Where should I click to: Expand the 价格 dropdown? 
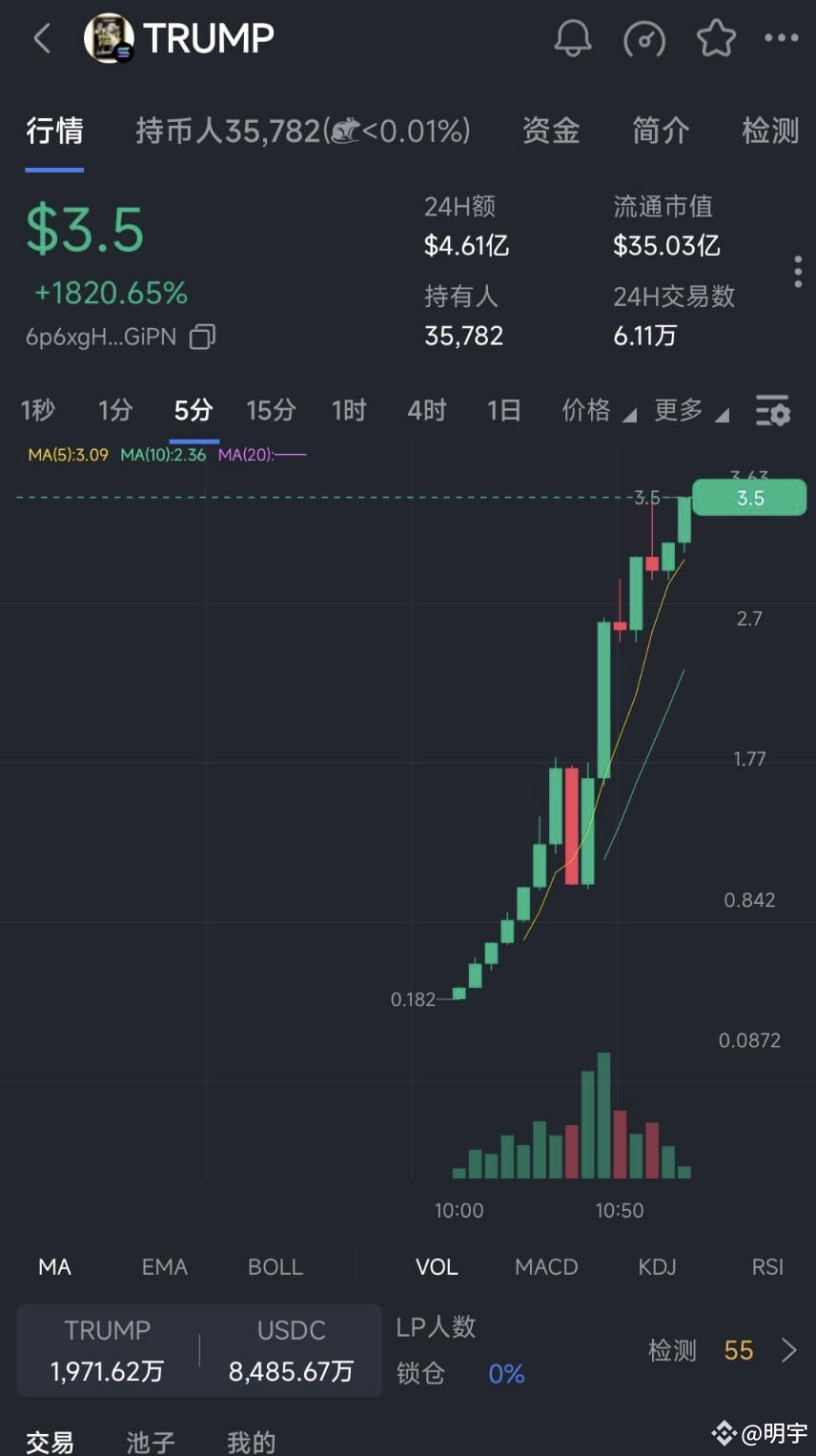pos(599,410)
